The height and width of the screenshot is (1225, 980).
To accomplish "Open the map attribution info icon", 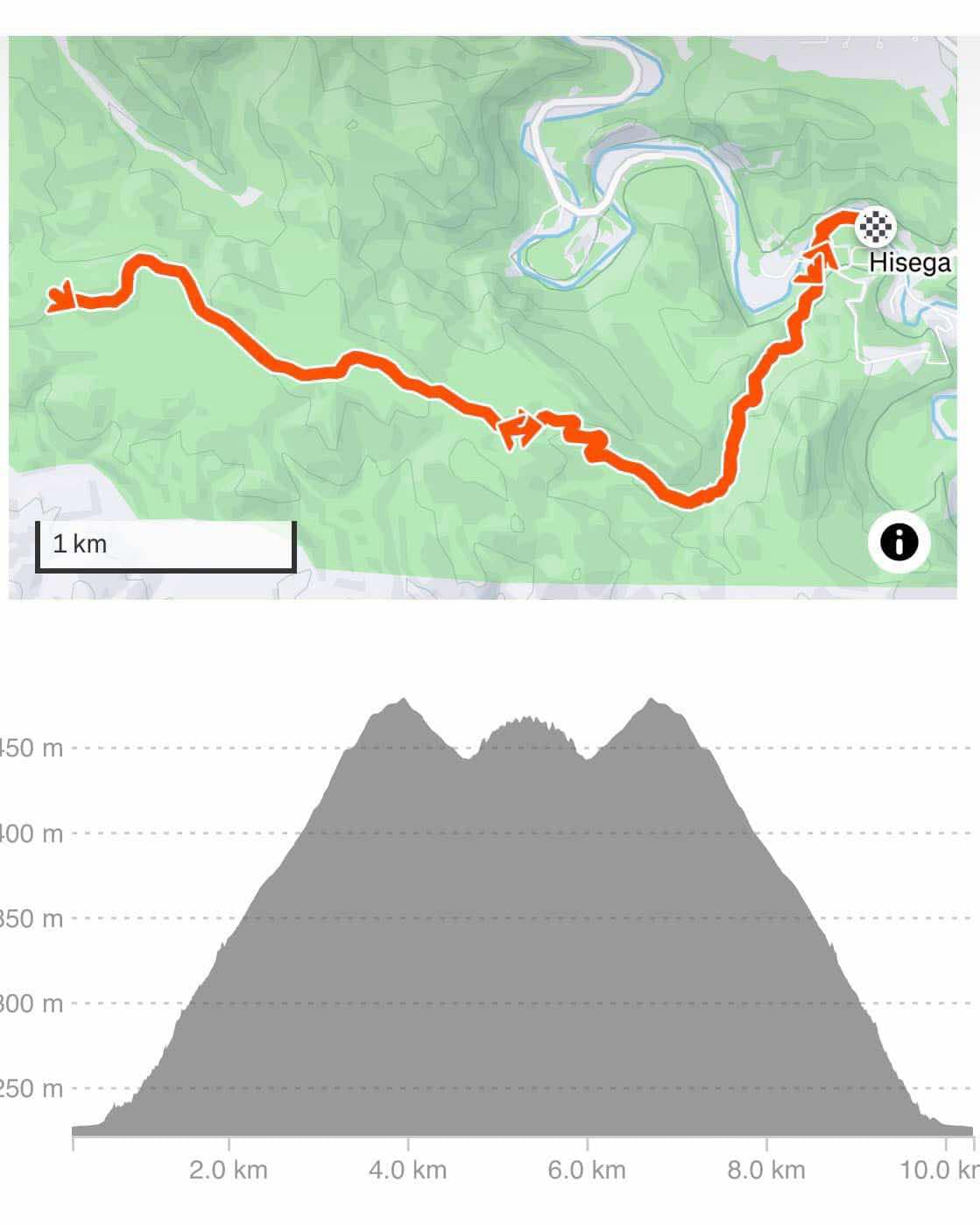I will point(899,542).
